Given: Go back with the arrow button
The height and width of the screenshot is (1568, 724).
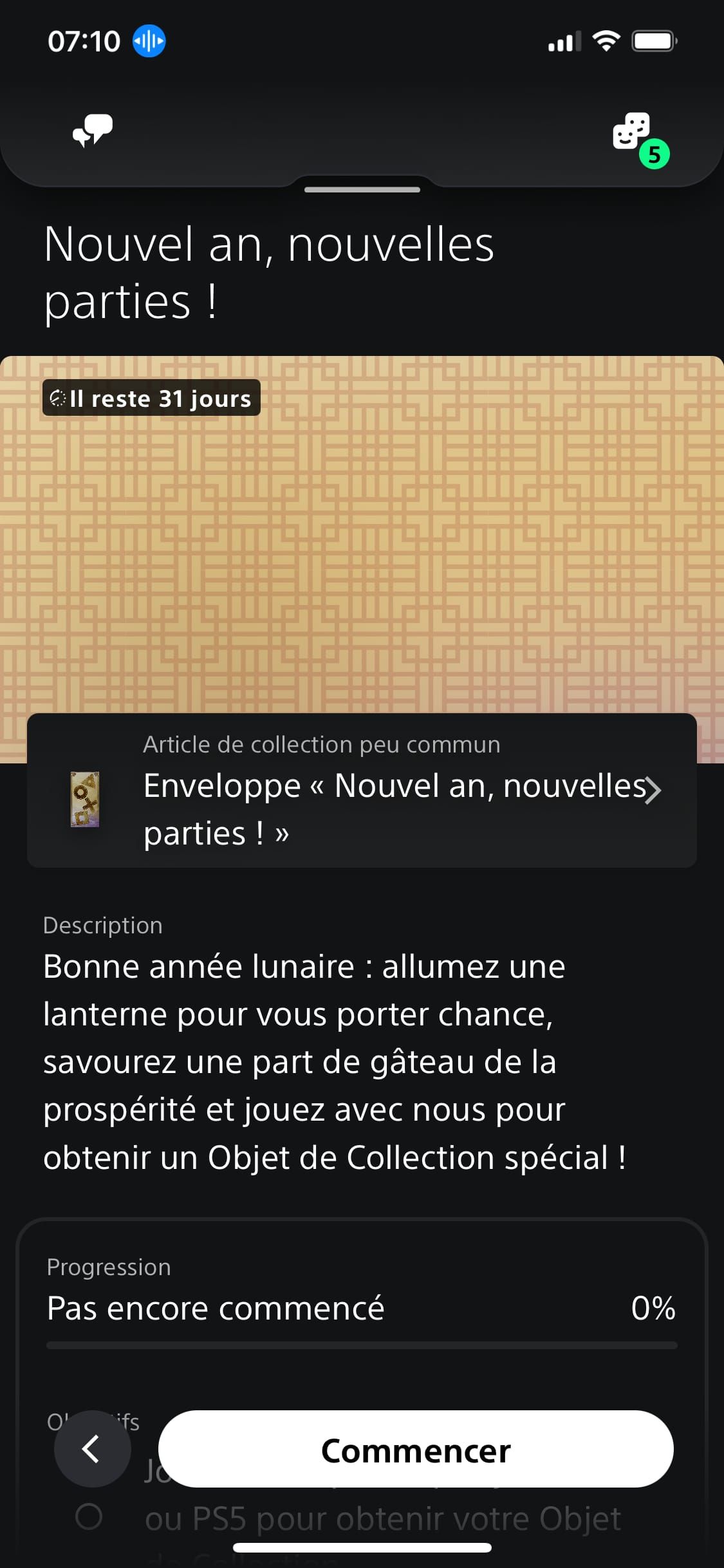Looking at the screenshot, I should point(92,1449).
